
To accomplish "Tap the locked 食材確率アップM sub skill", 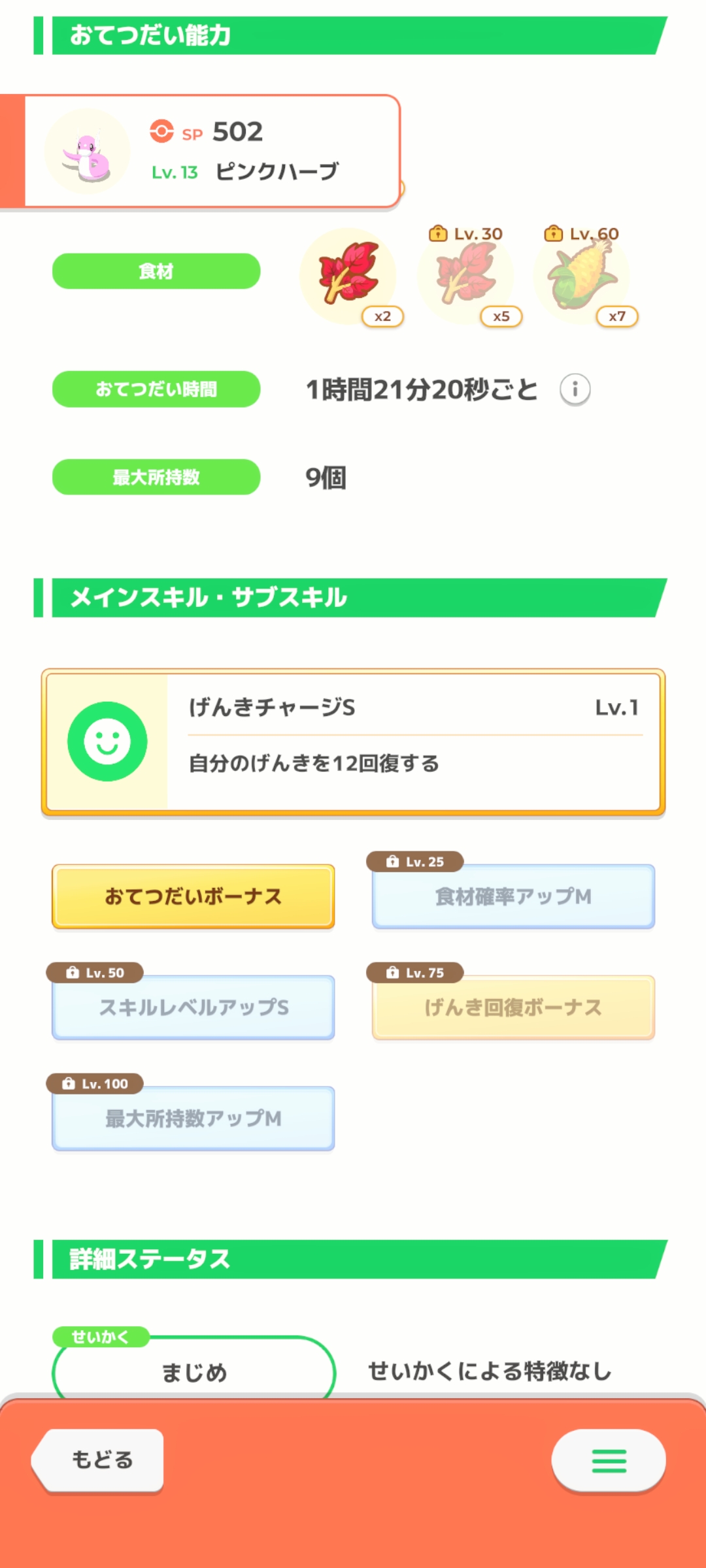I will 513,896.
